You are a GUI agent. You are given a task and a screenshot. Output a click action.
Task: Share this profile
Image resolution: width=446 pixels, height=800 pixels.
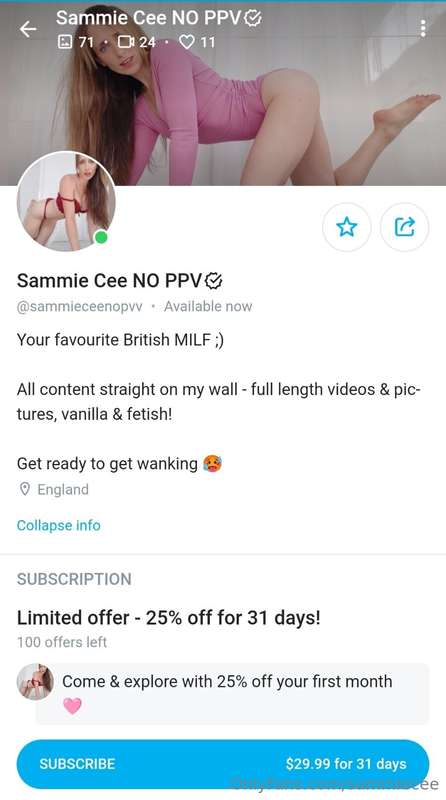405,227
